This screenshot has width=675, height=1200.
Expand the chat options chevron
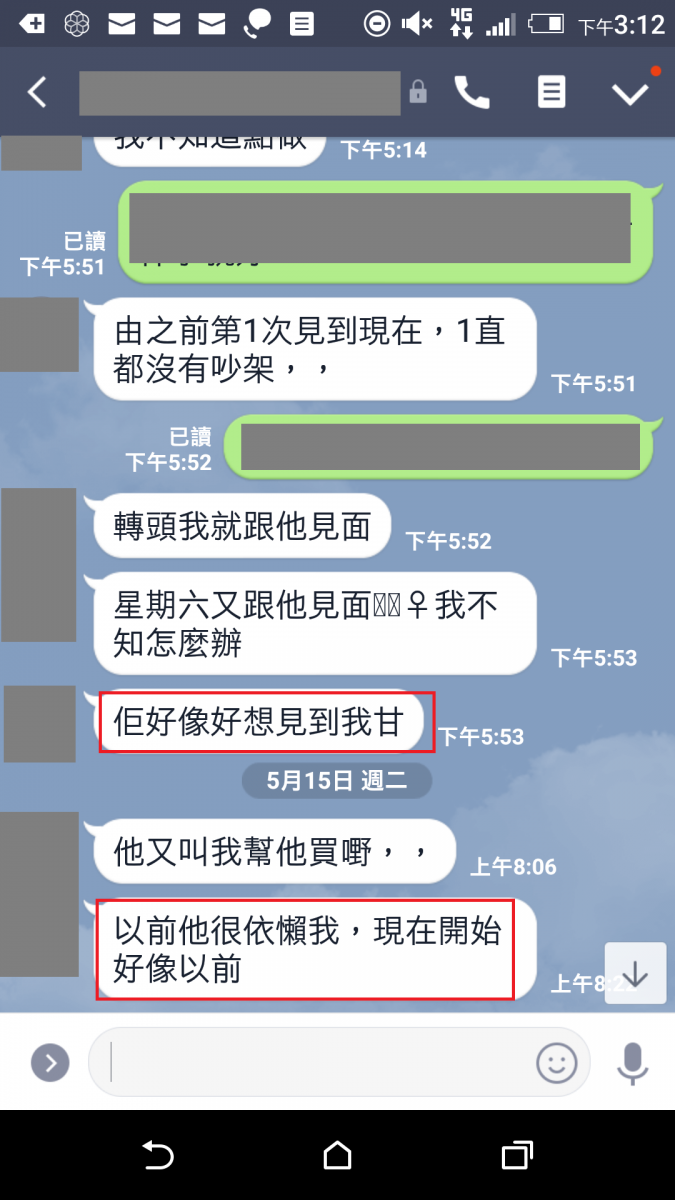pos(631,93)
